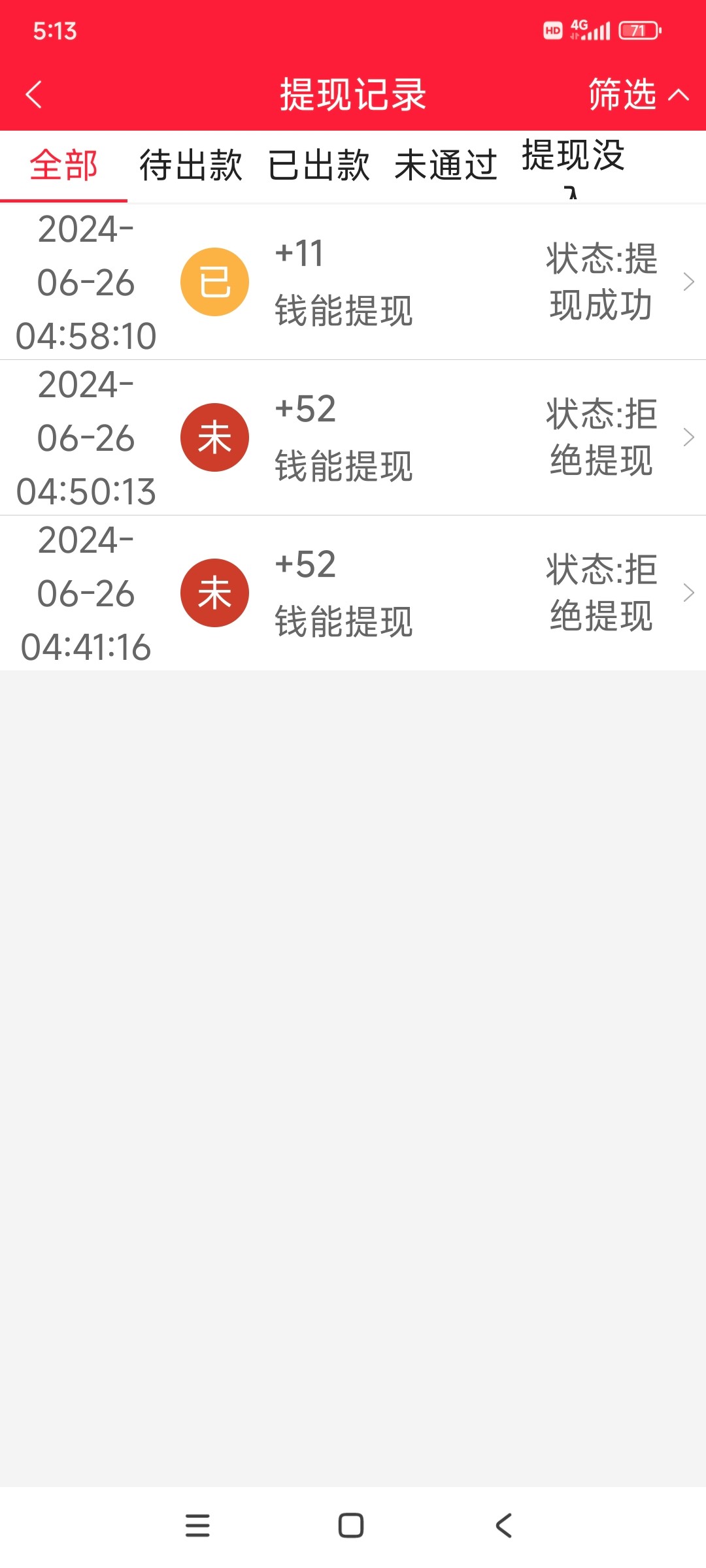Go back using the header arrow
This screenshot has width=706, height=1568.
coord(34,95)
